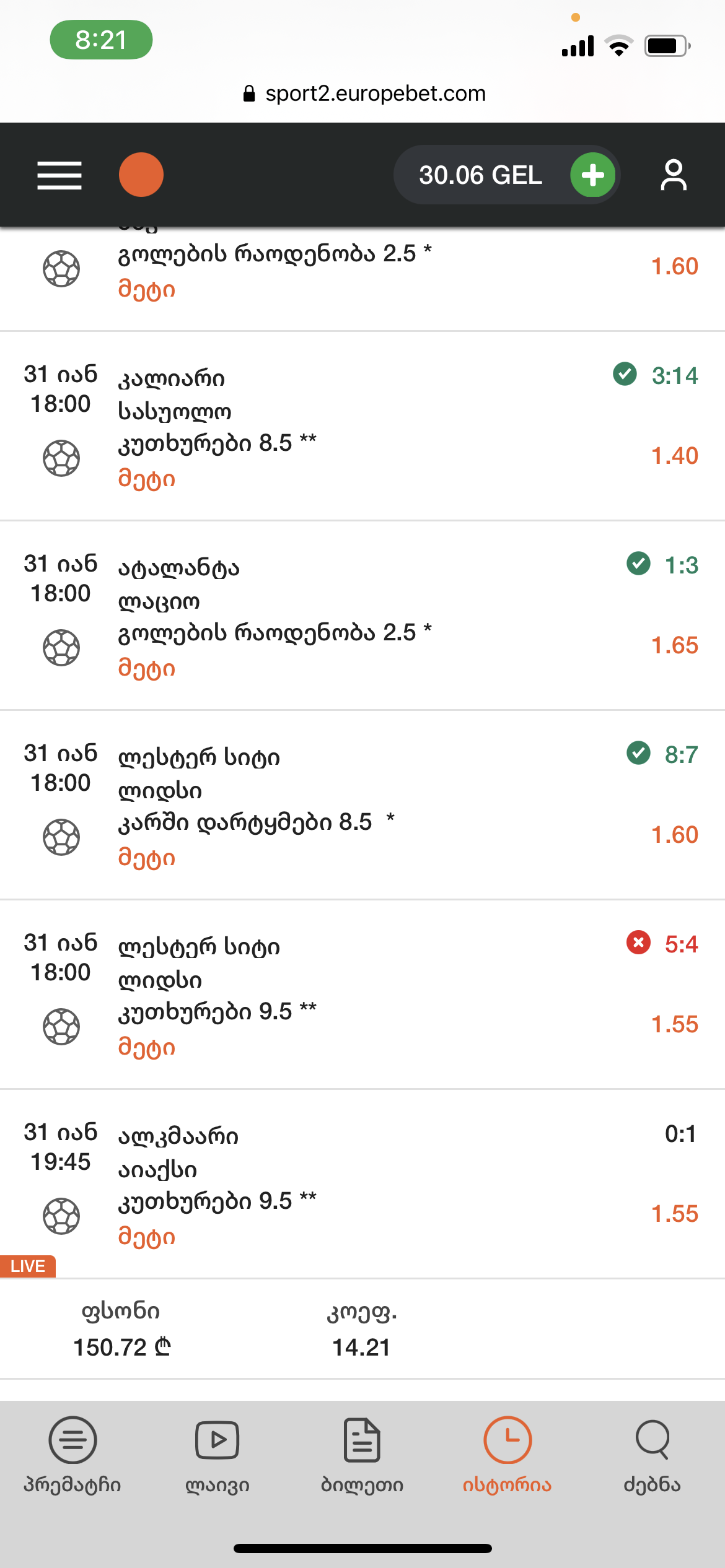This screenshot has width=725, height=1568.
Task: Open the ალკმაარი vs აიაქსი live bet row
Action: tap(362, 1185)
